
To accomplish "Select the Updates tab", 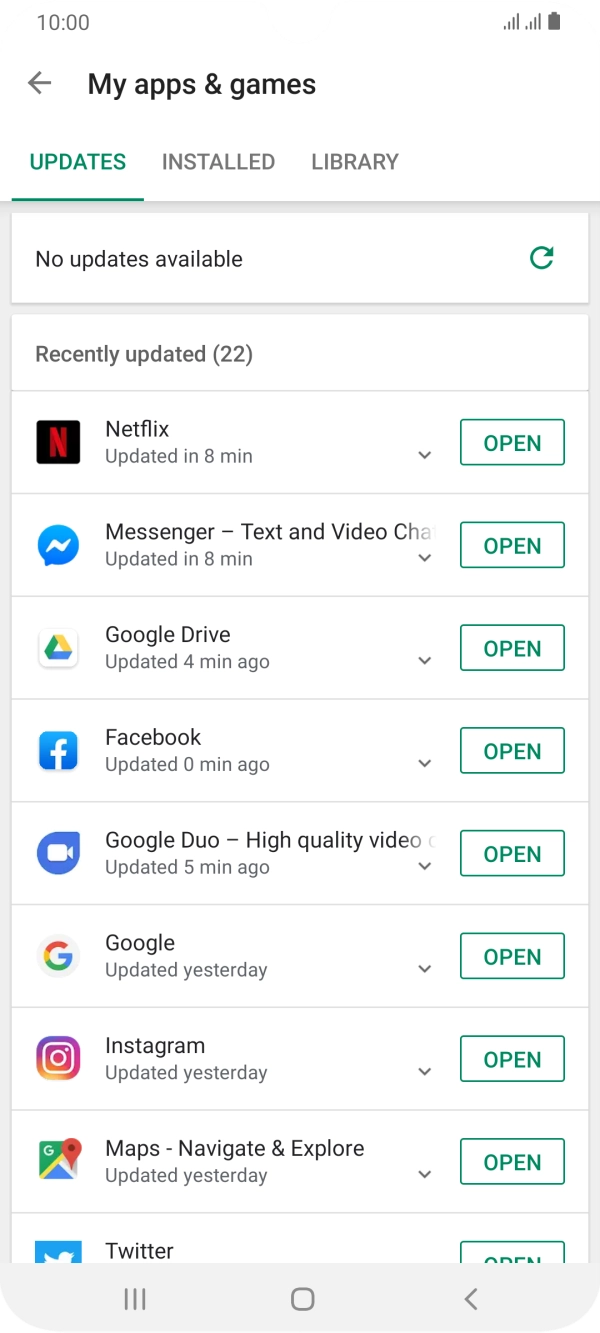I will (x=78, y=162).
